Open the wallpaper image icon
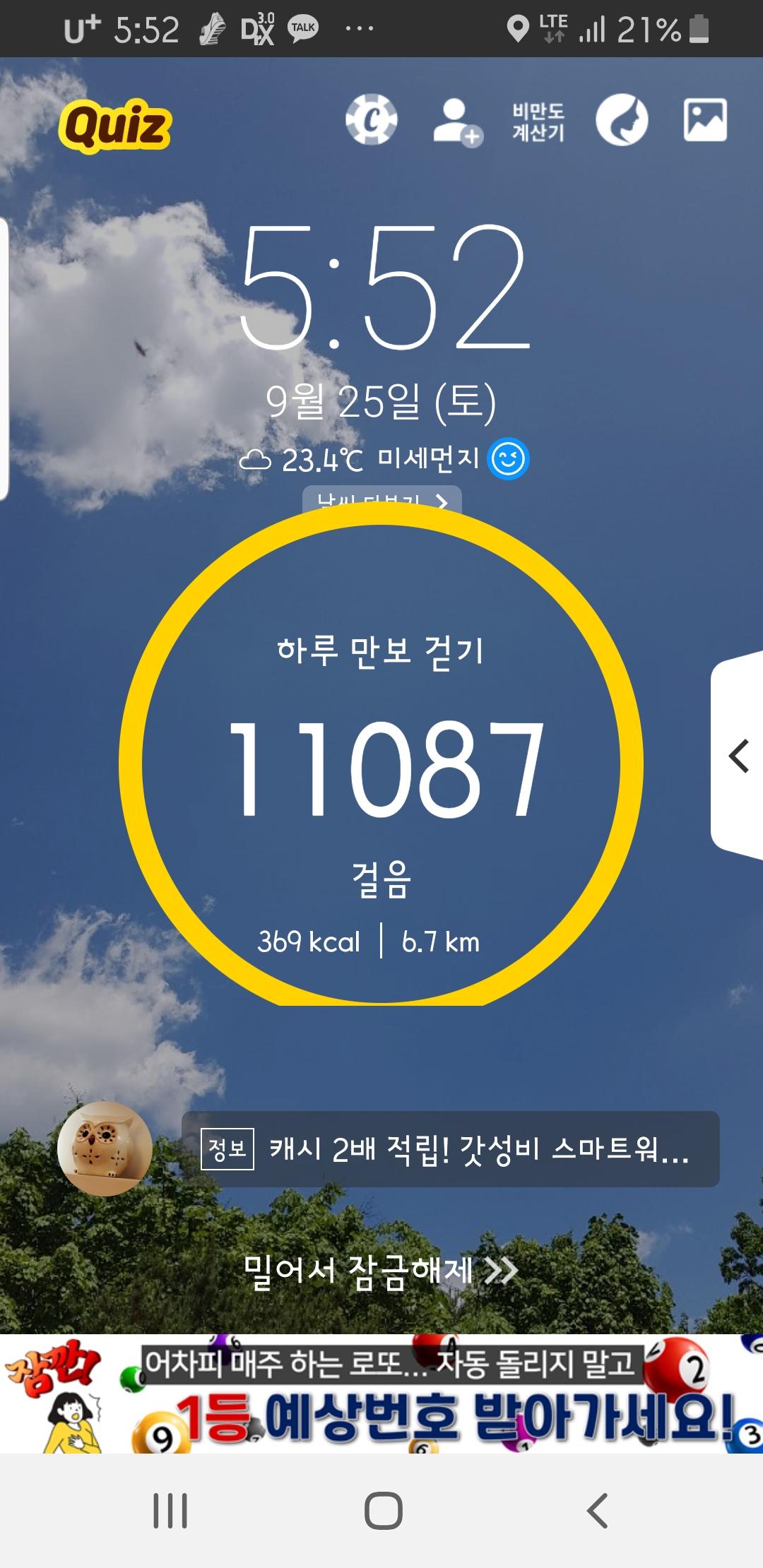This screenshot has height=1568, width=763. pos(705,120)
